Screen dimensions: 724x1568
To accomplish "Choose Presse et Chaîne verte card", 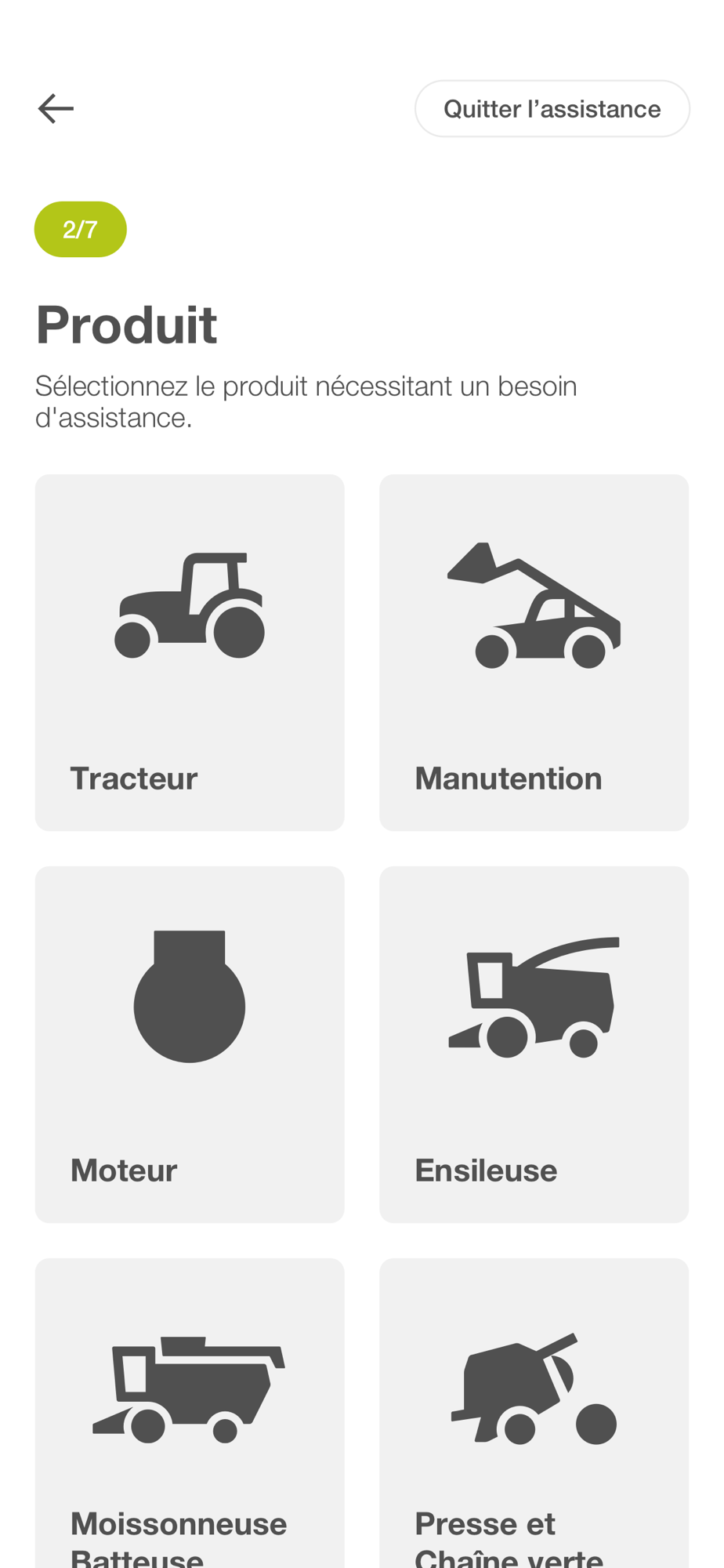I will (534, 1413).
